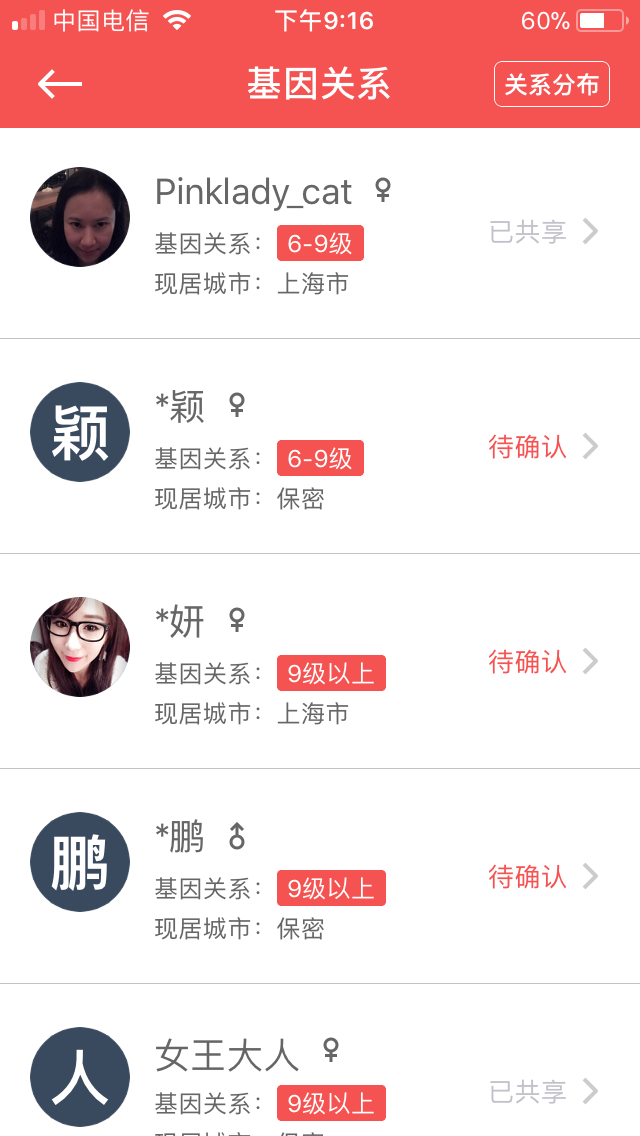Go back using the arrow

coord(59,84)
